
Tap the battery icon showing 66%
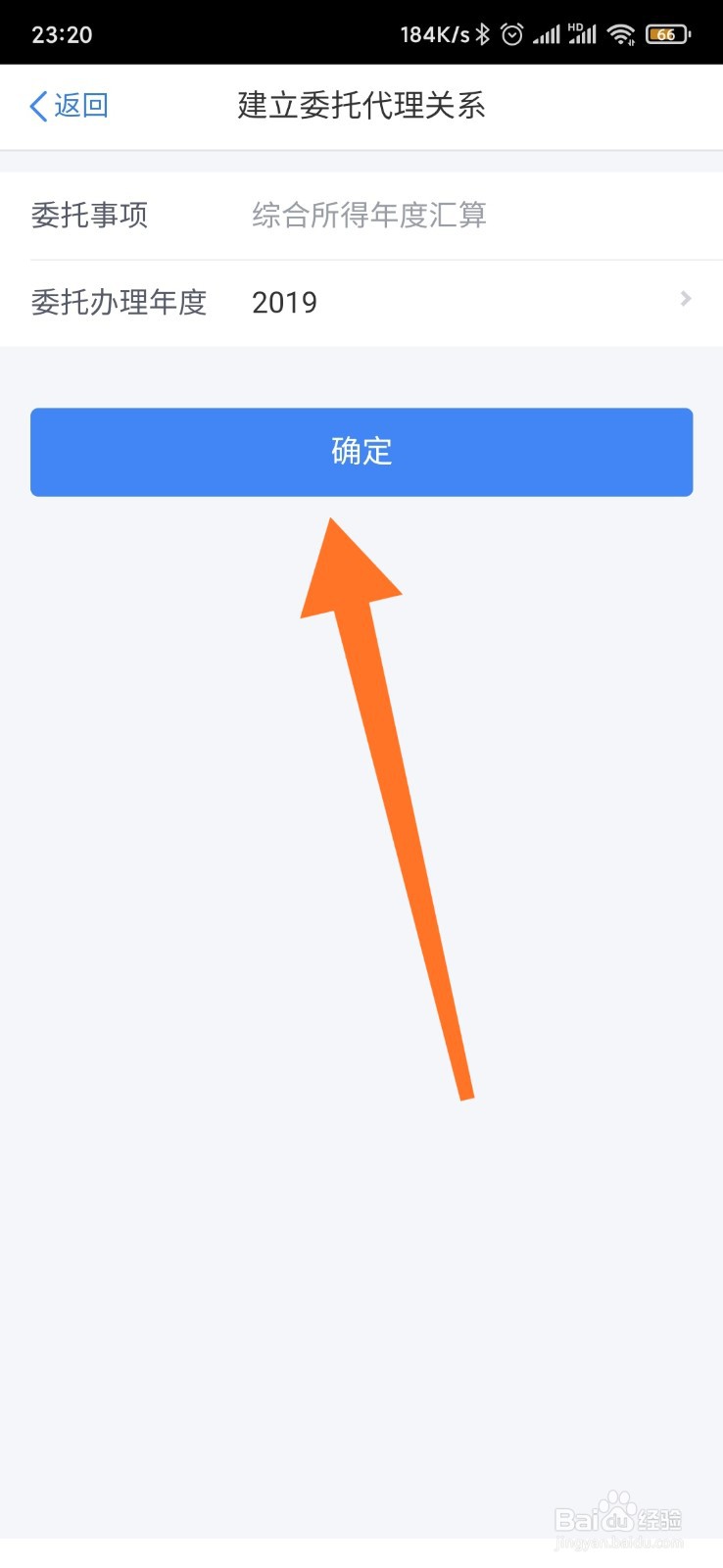click(666, 32)
